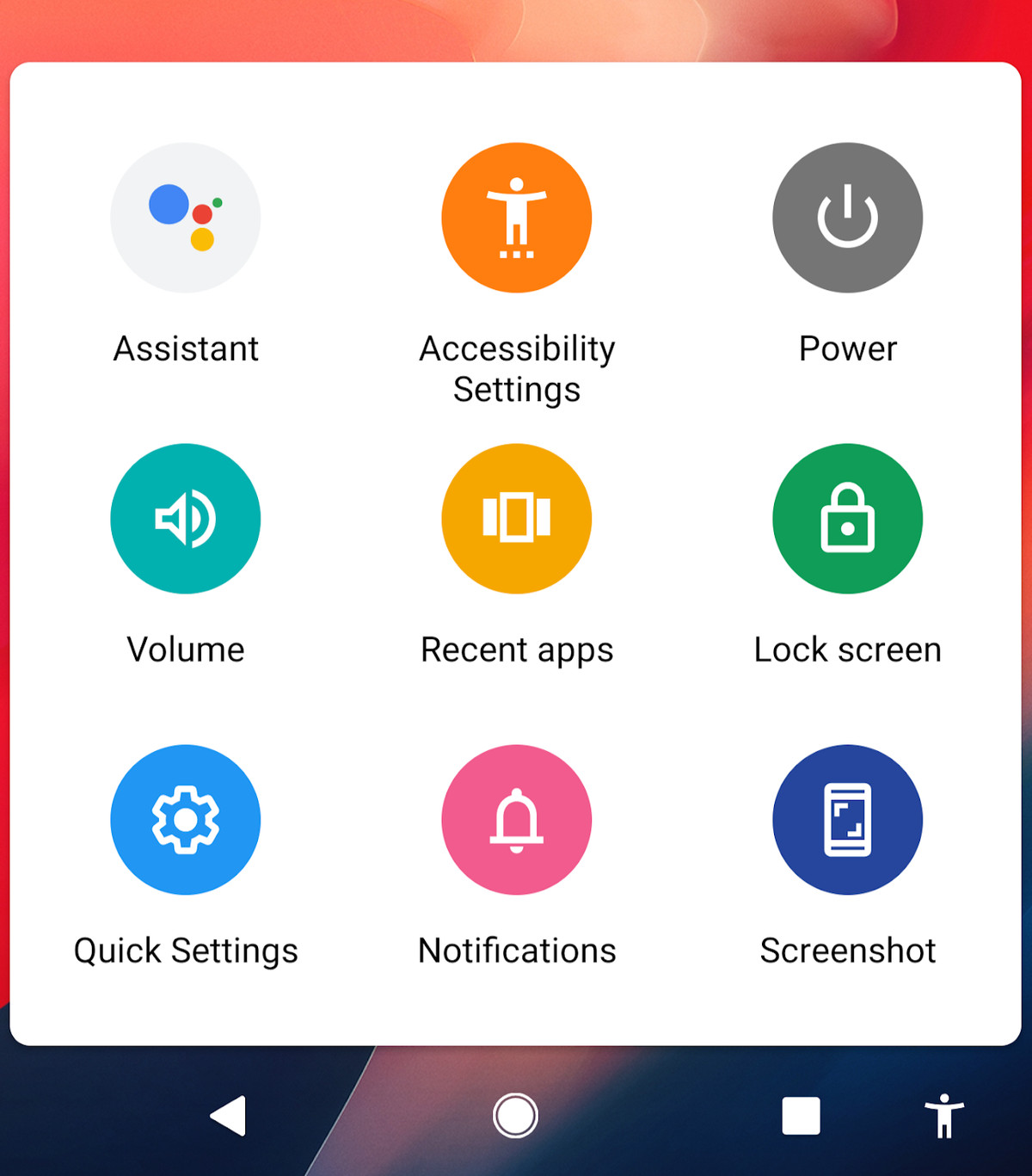Viewport: 1032px width, 1176px height.
Task: Take a Screenshot
Action: coord(847,820)
